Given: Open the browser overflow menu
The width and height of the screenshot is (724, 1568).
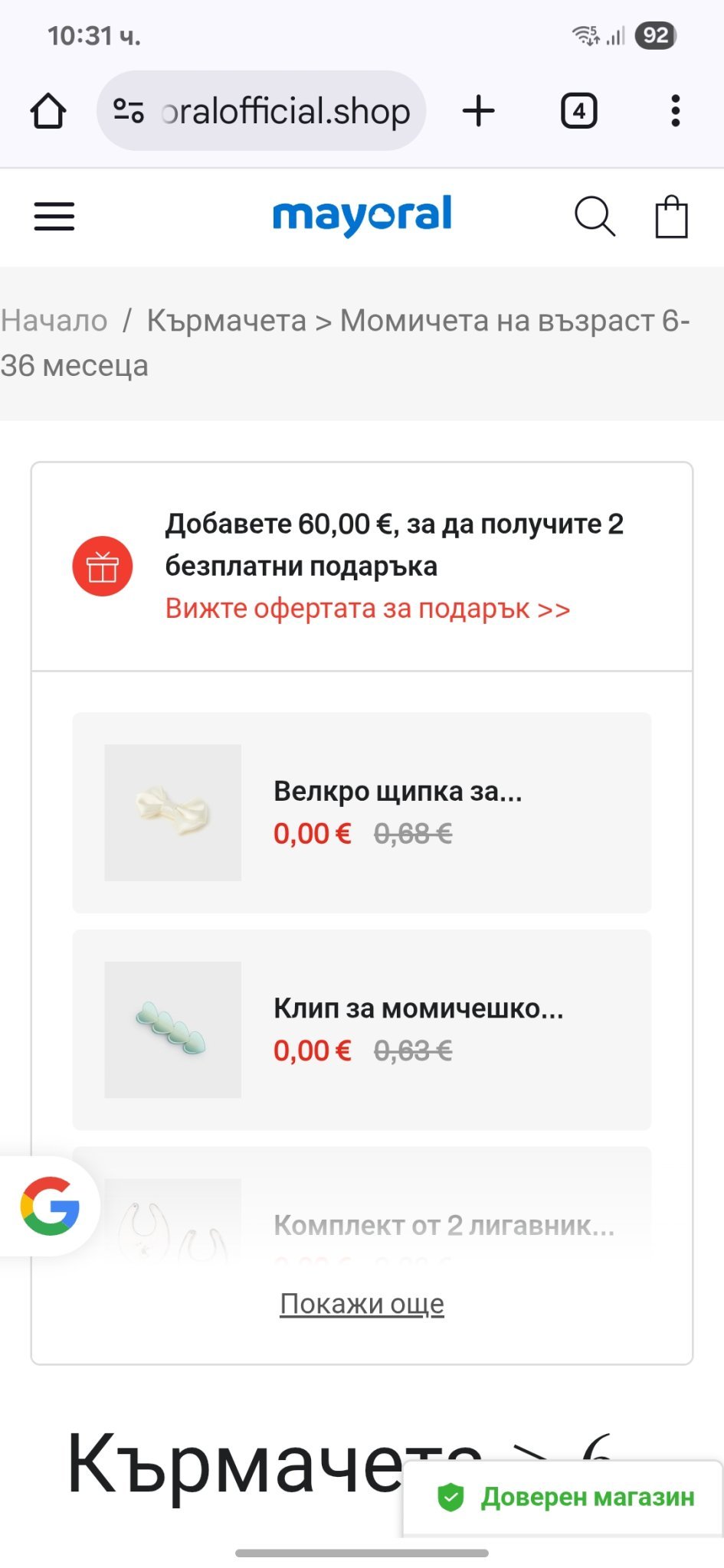Looking at the screenshot, I should (x=675, y=111).
